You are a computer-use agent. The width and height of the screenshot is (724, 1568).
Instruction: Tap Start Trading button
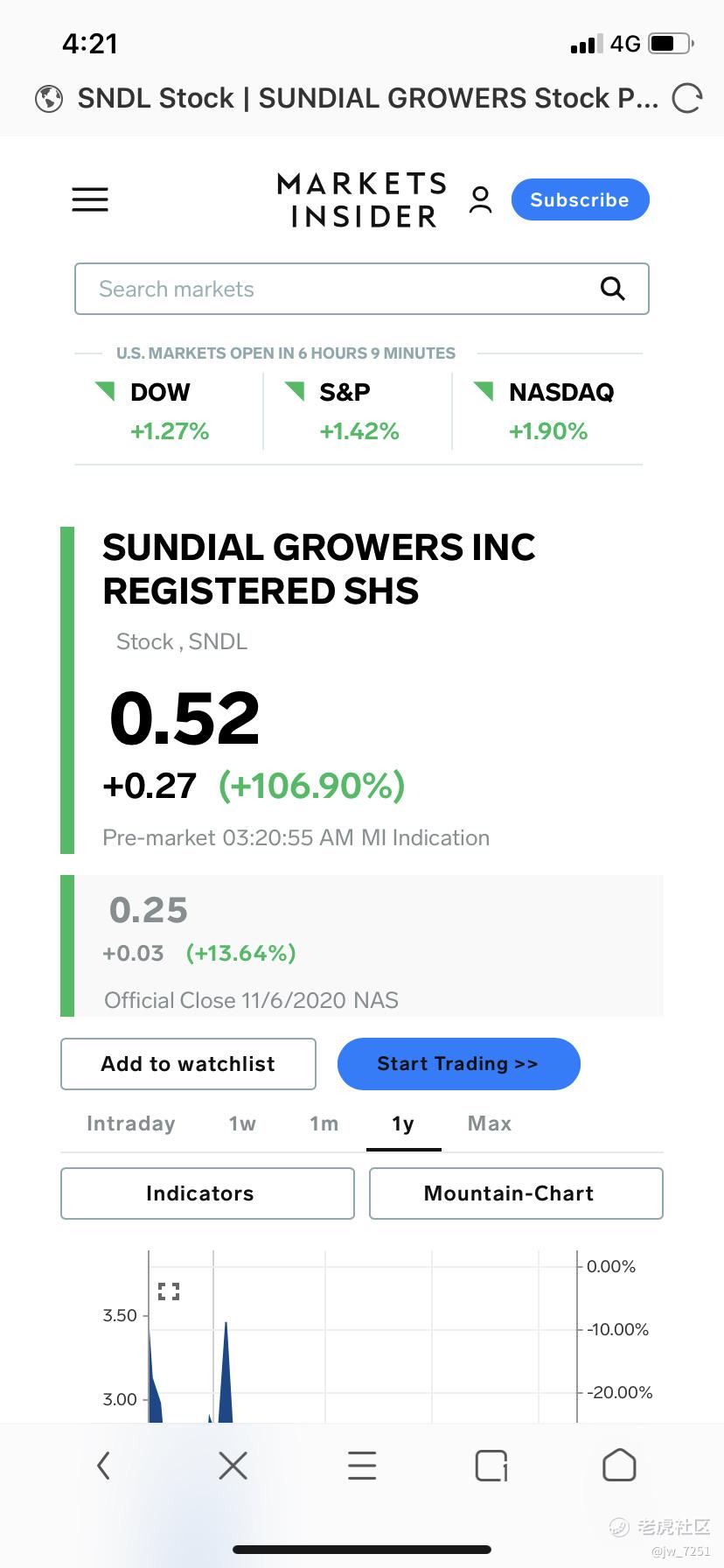click(458, 1064)
